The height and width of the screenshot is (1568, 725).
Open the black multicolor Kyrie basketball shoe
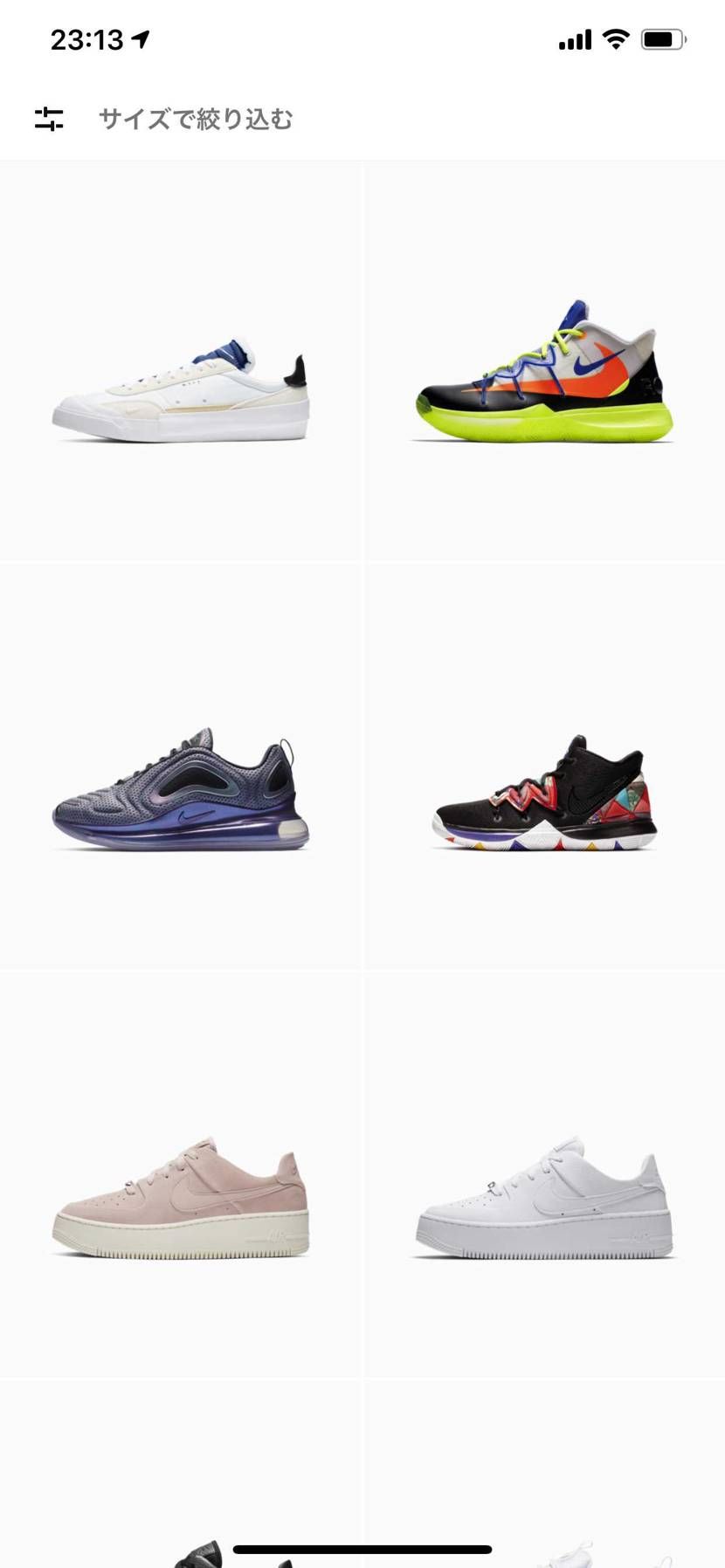pos(543,794)
